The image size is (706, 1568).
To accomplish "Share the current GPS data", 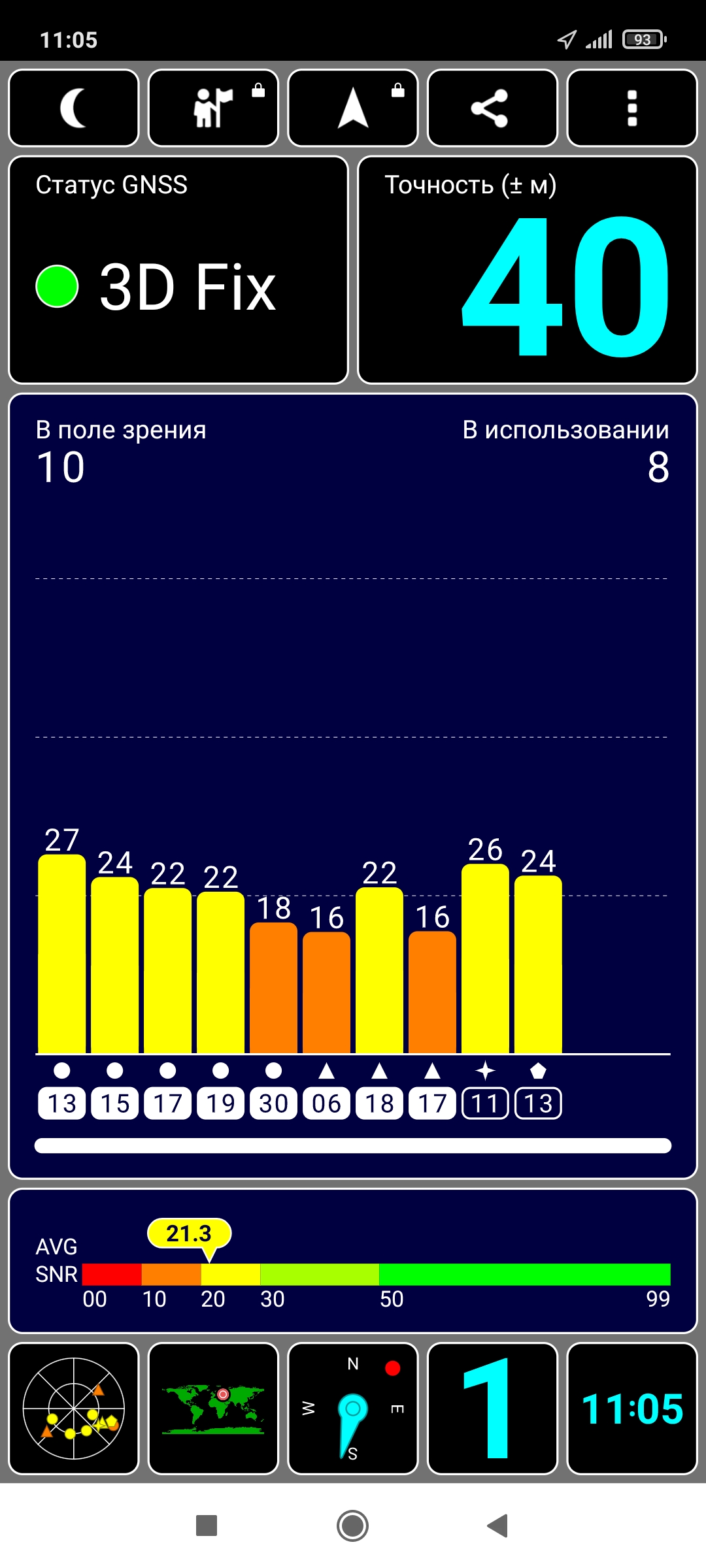I will 492,108.
